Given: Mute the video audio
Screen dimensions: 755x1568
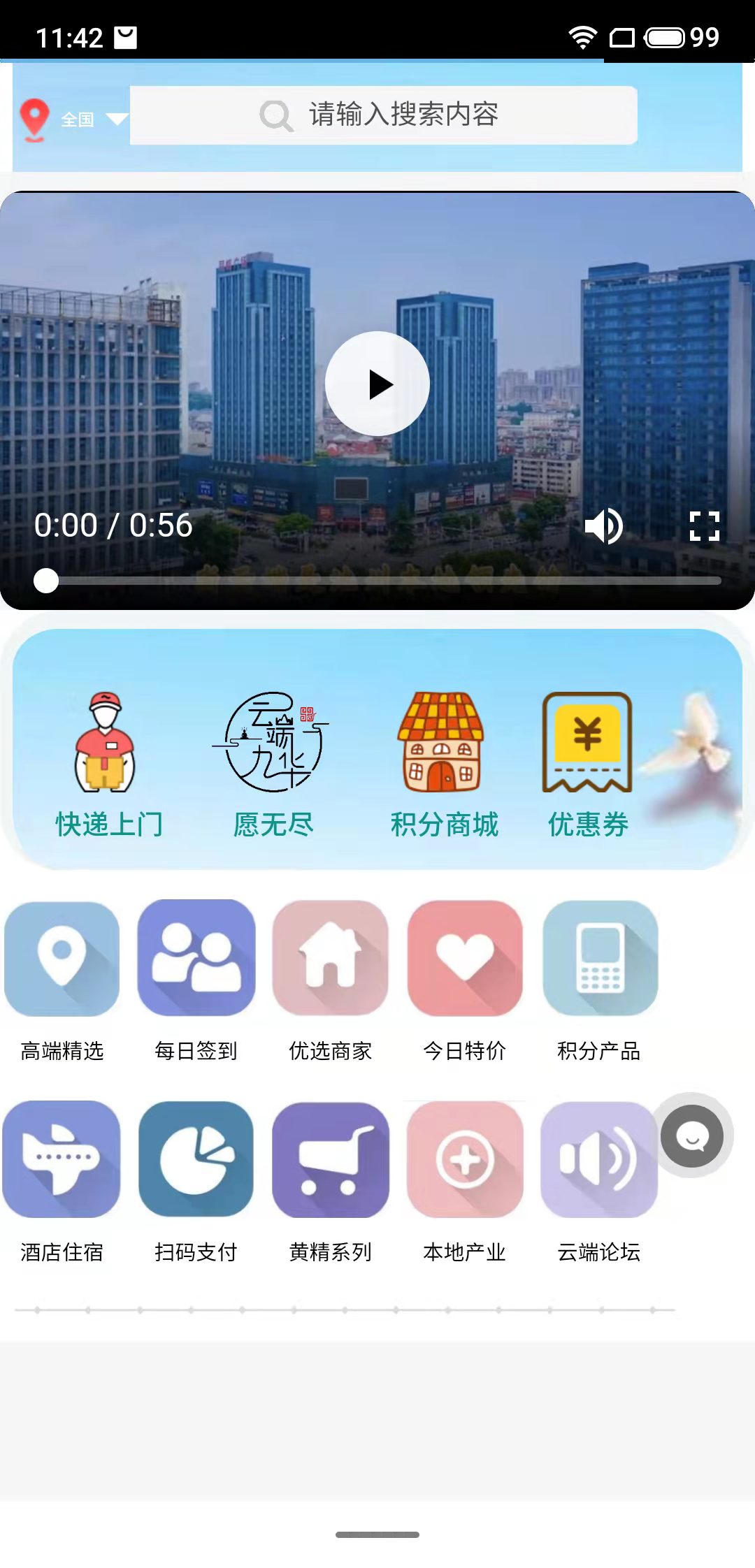Looking at the screenshot, I should pos(604,525).
